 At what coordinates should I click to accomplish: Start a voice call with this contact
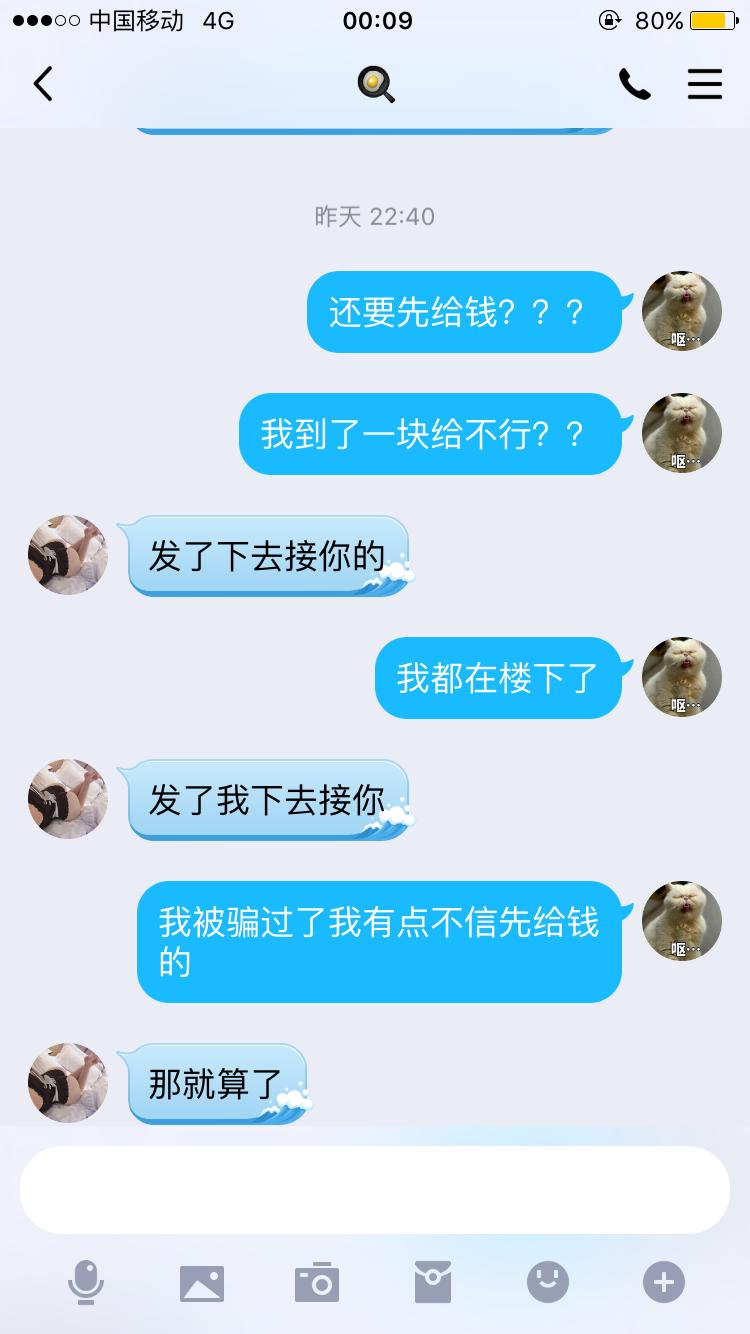tap(634, 85)
